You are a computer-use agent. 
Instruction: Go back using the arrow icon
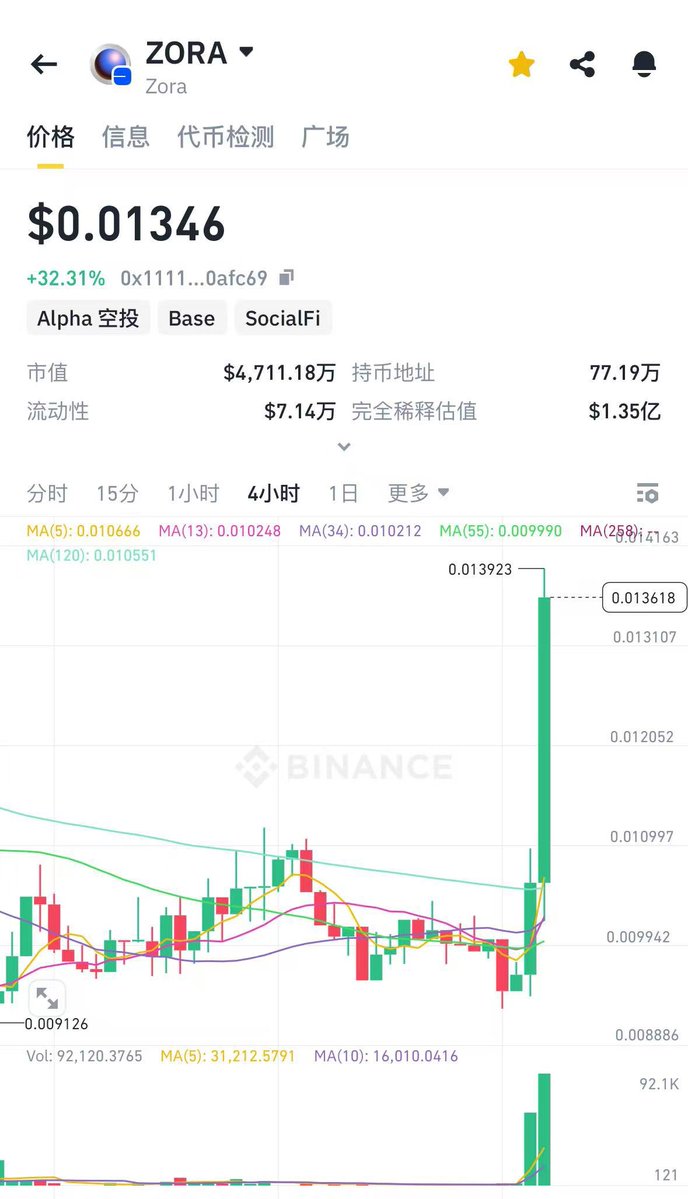click(44, 64)
